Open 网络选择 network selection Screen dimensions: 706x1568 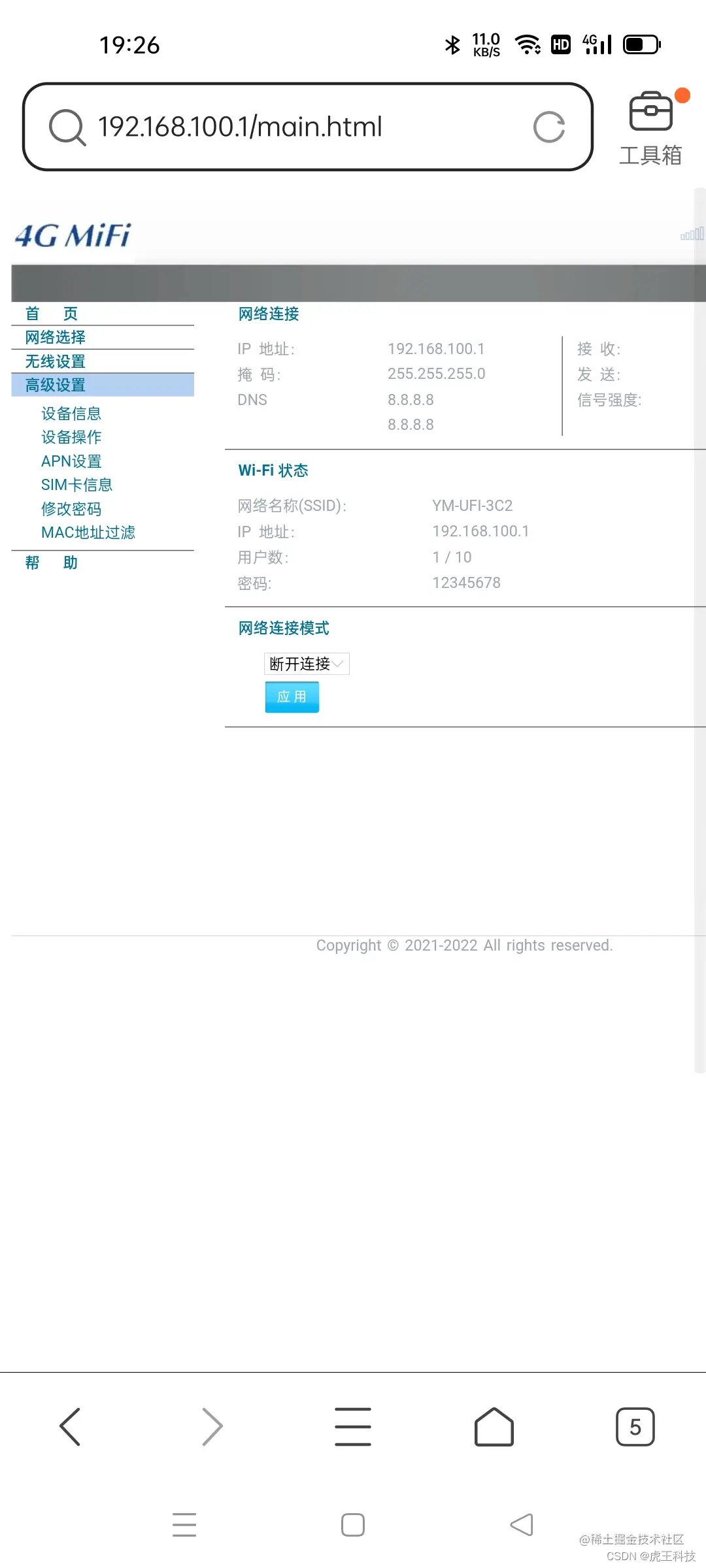(x=56, y=337)
